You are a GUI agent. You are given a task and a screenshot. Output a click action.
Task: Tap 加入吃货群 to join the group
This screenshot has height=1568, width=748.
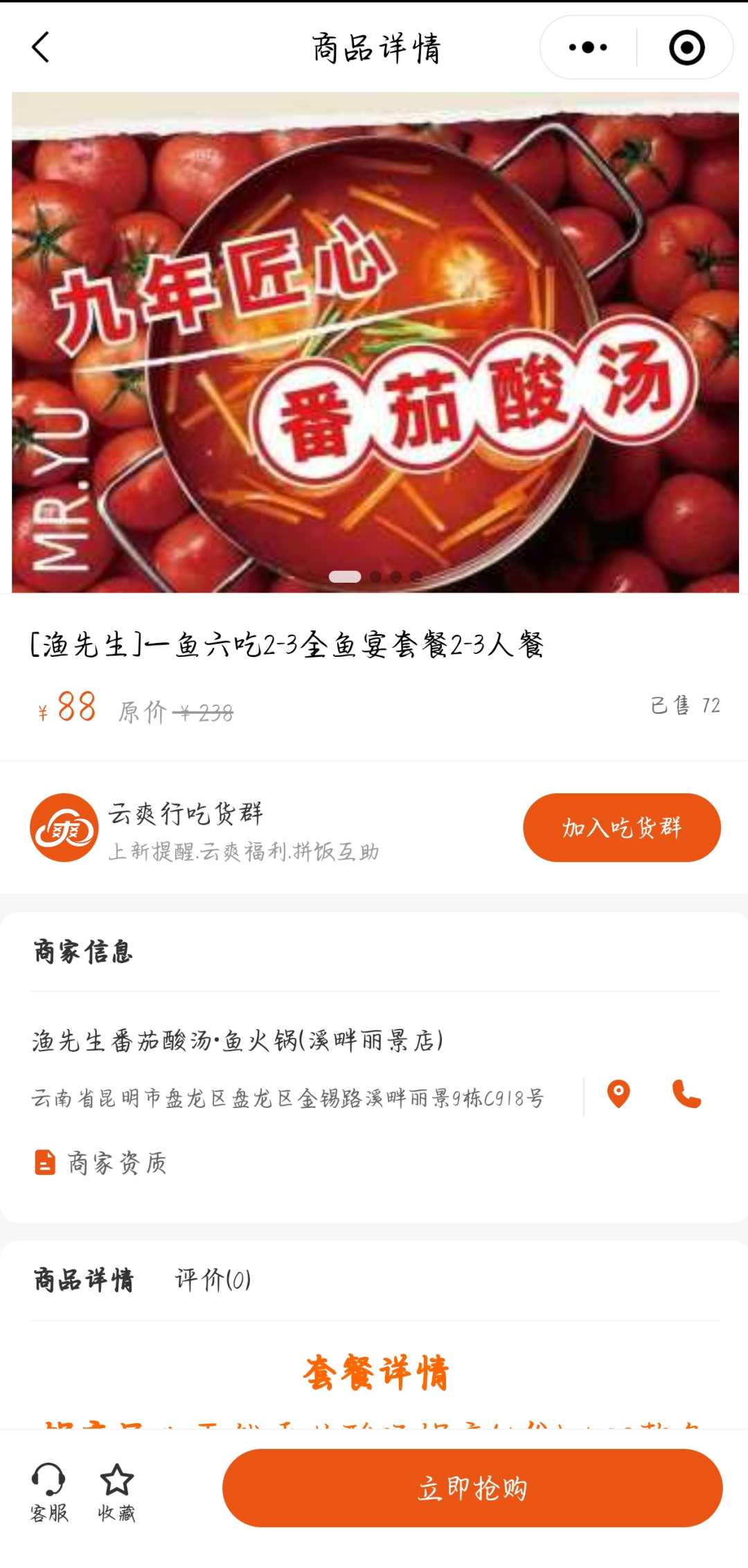[621, 827]
